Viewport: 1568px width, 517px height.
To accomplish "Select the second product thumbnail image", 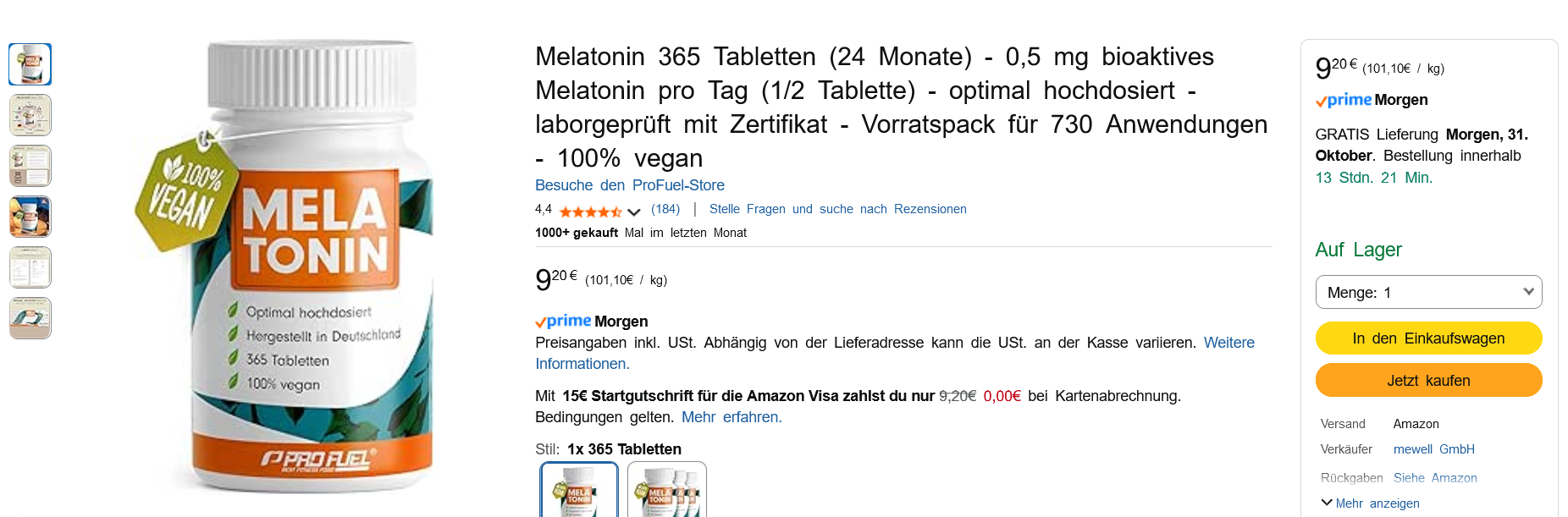I will [x=30, y=115].
